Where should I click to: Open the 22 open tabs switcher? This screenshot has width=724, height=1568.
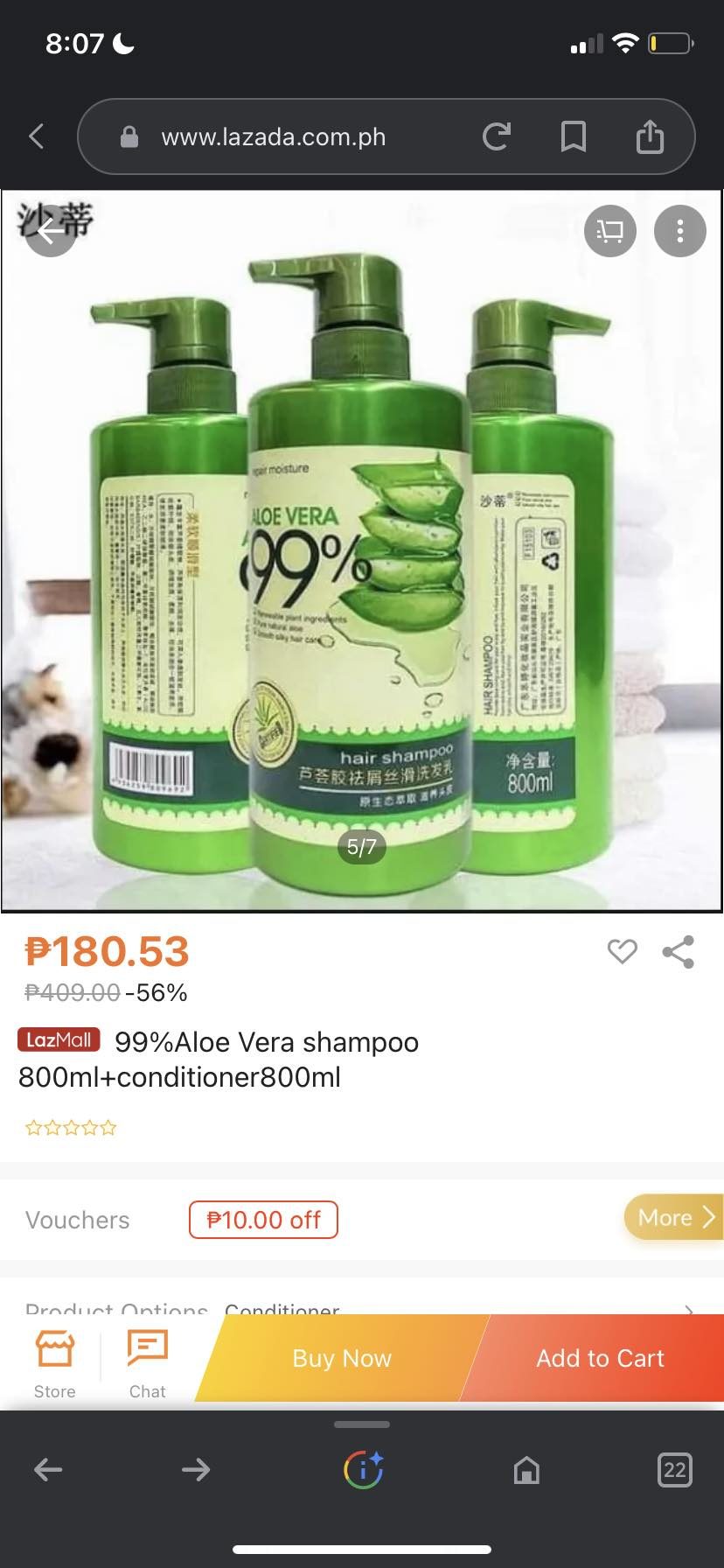(674, 1469)
